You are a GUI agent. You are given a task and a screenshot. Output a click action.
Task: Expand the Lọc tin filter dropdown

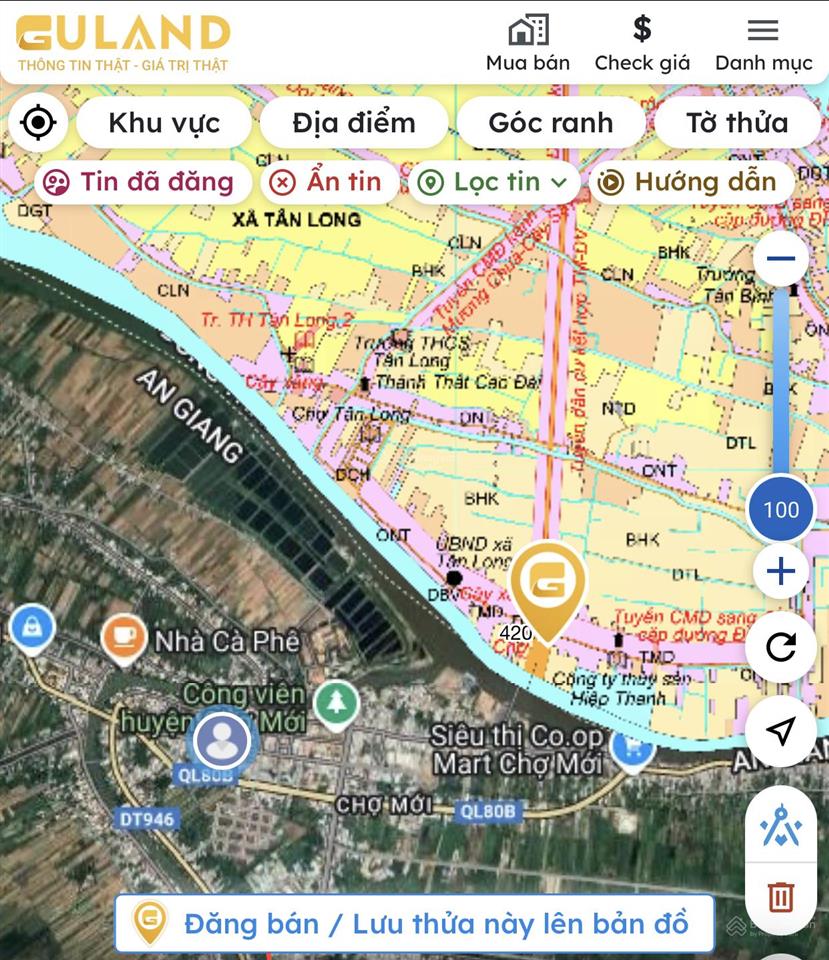(x=495, y=182)
